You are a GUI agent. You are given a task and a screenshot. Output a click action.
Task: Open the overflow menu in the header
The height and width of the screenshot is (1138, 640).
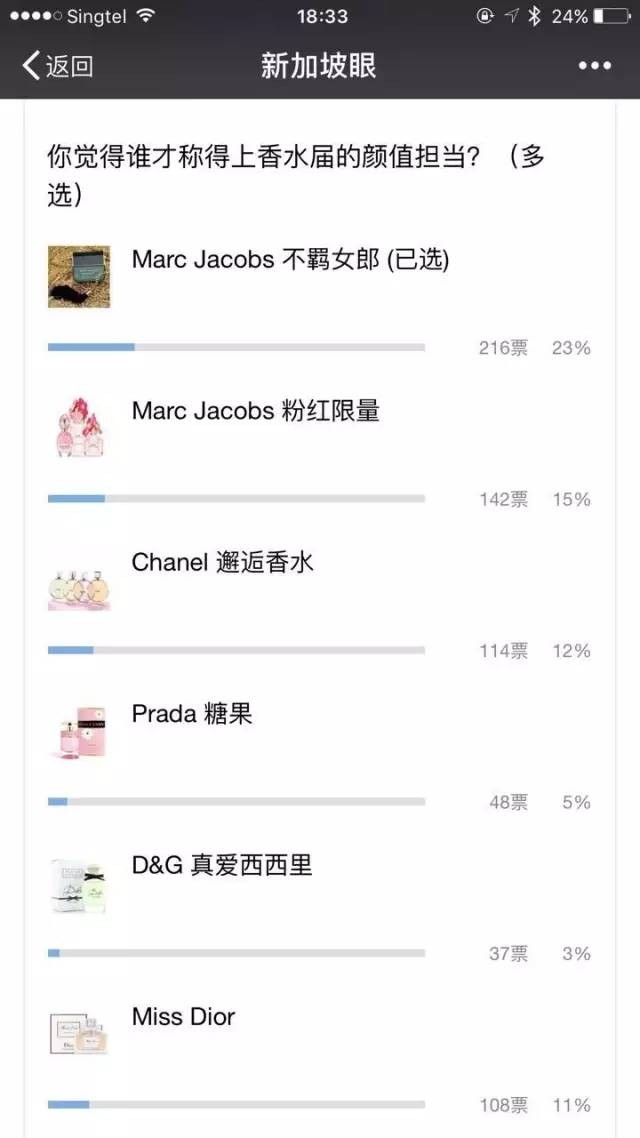pyautogui.click(x=594, y=66)
